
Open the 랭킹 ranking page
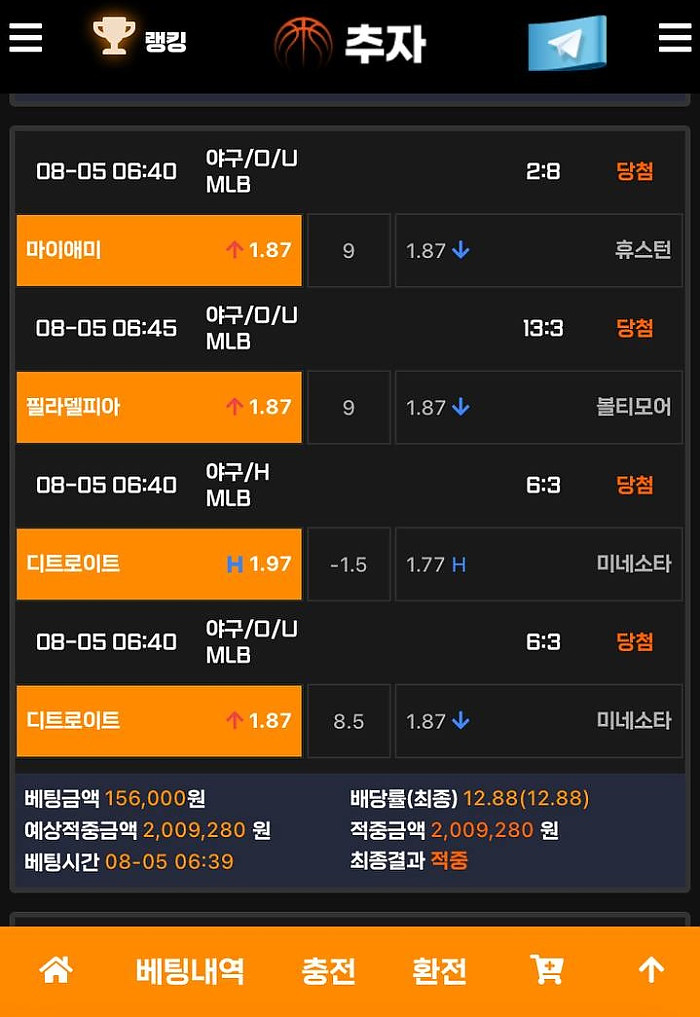click(140, 39)
